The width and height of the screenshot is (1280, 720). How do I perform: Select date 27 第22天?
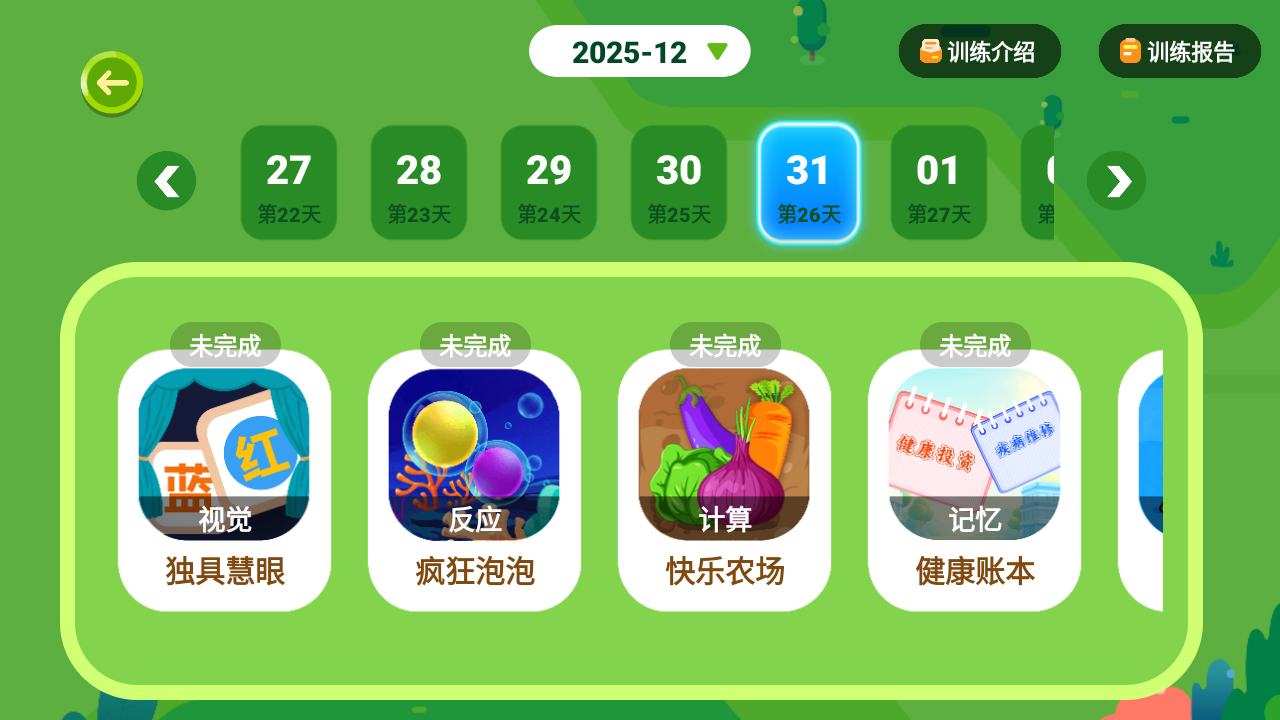[289, 183]
